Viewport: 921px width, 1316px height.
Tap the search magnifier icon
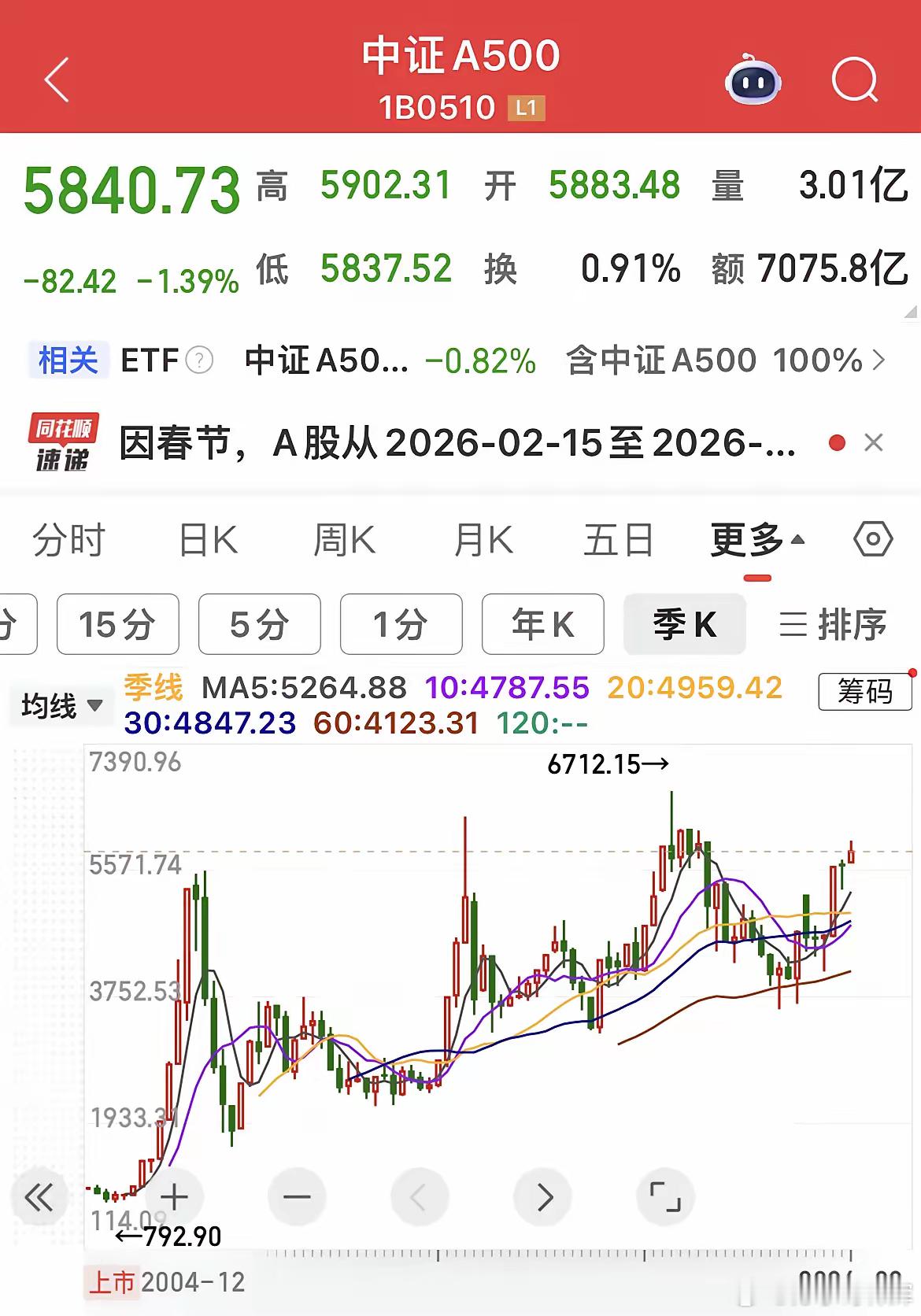pos(856,79)
